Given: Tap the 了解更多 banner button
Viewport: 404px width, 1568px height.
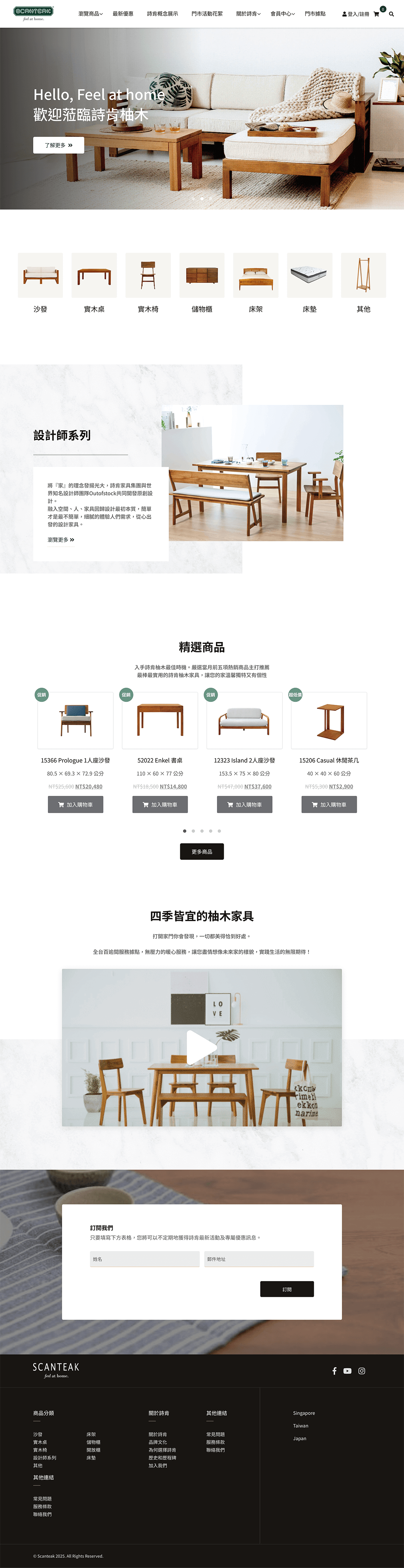Looking at the screenshot, I should pos(58,145).
